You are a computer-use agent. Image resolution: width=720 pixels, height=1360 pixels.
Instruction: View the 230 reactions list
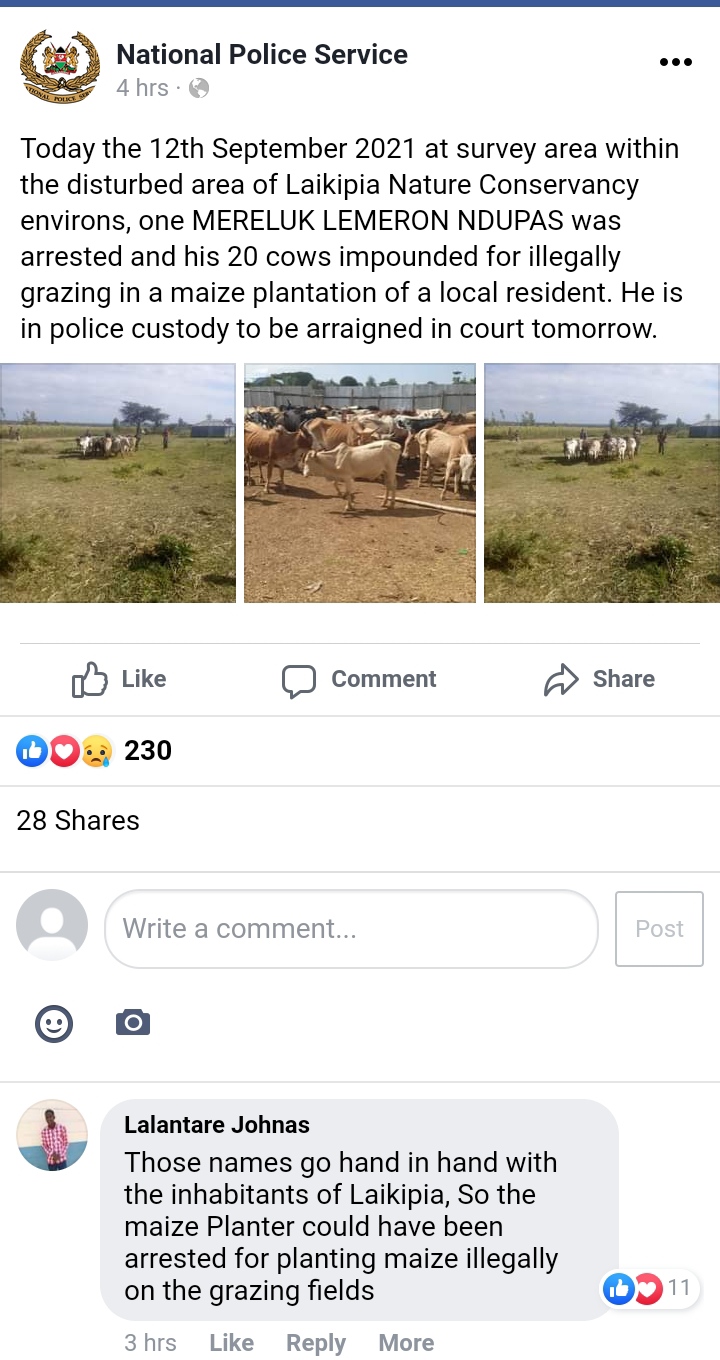[x=95, y=751]
